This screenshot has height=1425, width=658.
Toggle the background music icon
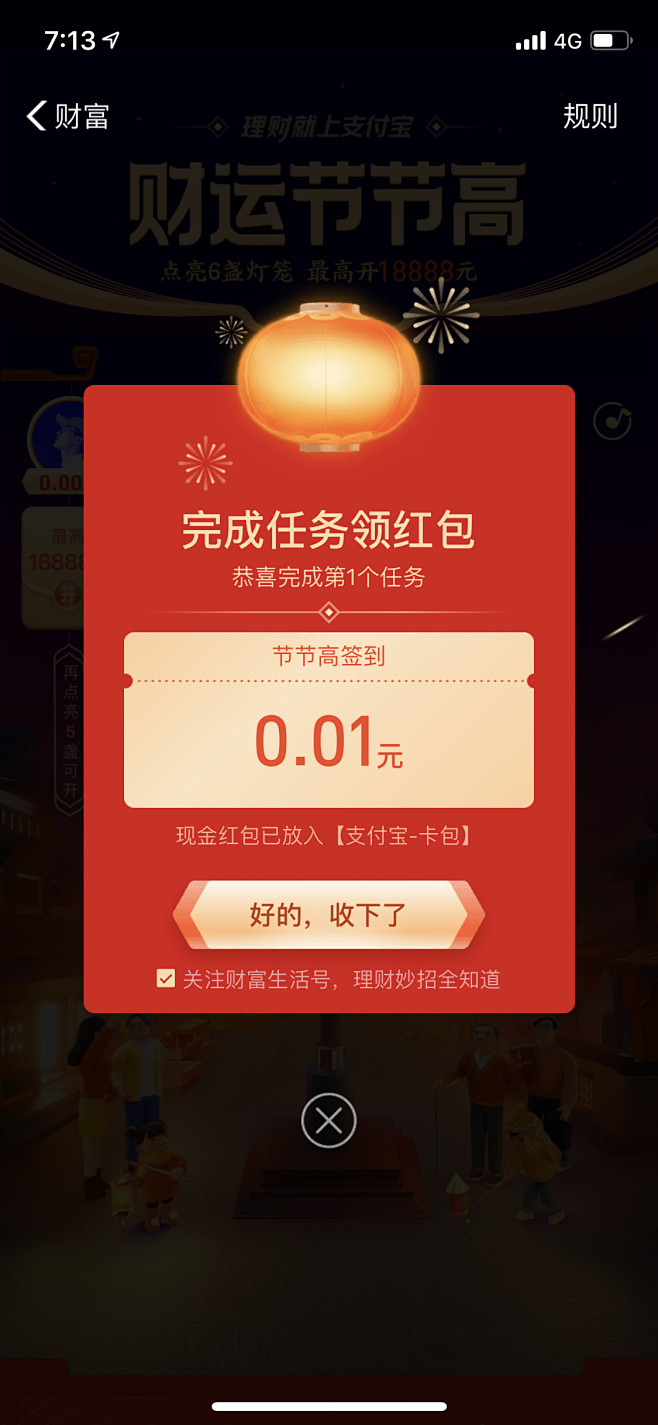pos(612,421)
